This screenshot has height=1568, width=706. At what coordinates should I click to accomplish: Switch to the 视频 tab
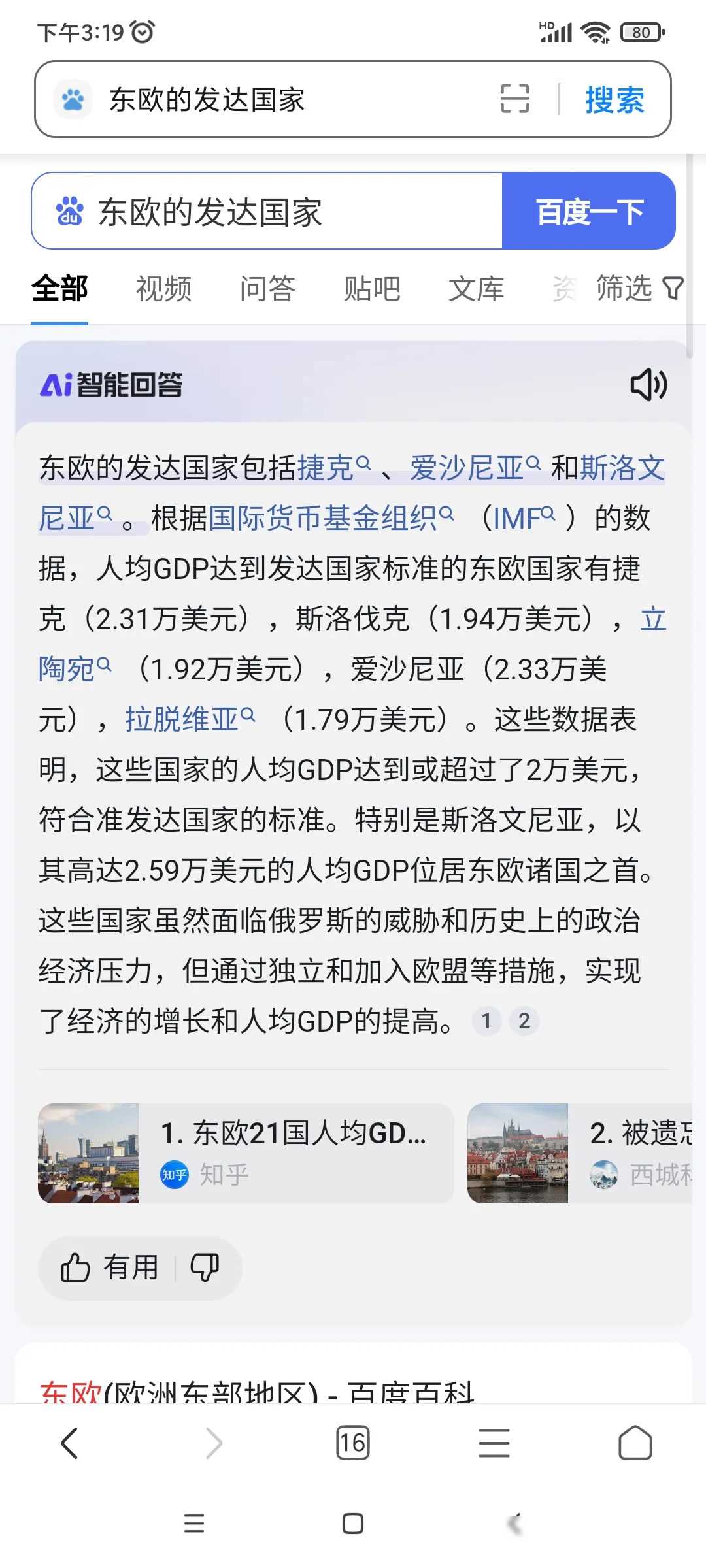(x=163, y=288)
